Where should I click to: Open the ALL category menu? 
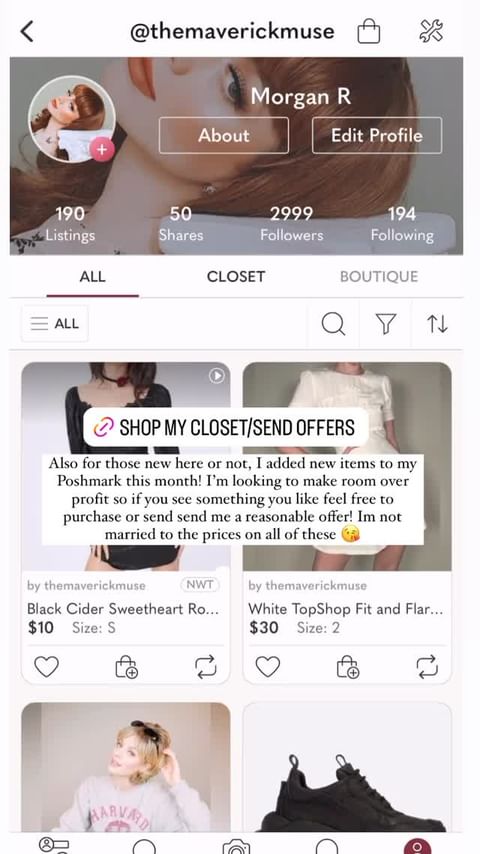pos(54,324)
